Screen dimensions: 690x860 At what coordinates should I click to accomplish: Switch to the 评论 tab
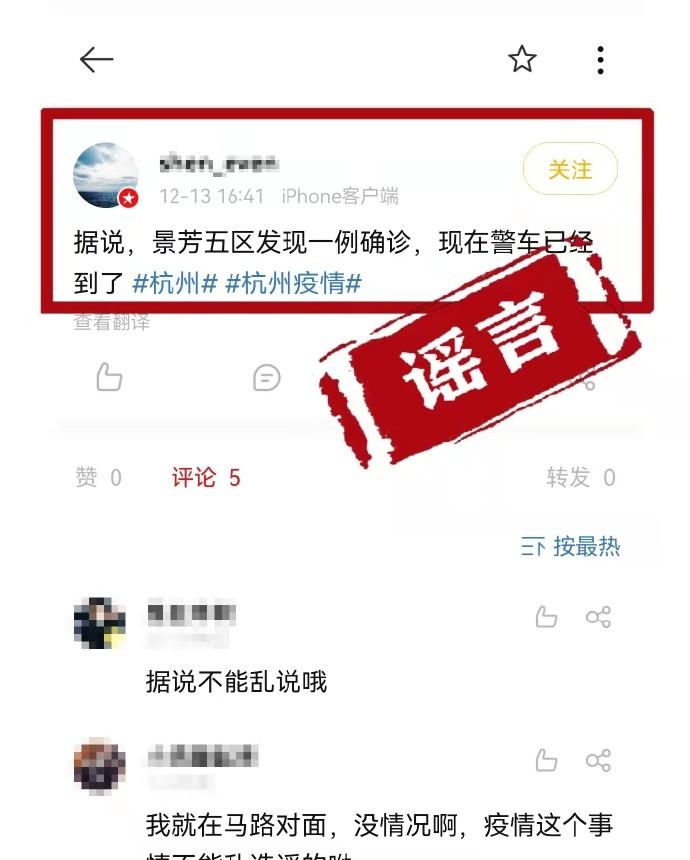pos(206,478)
